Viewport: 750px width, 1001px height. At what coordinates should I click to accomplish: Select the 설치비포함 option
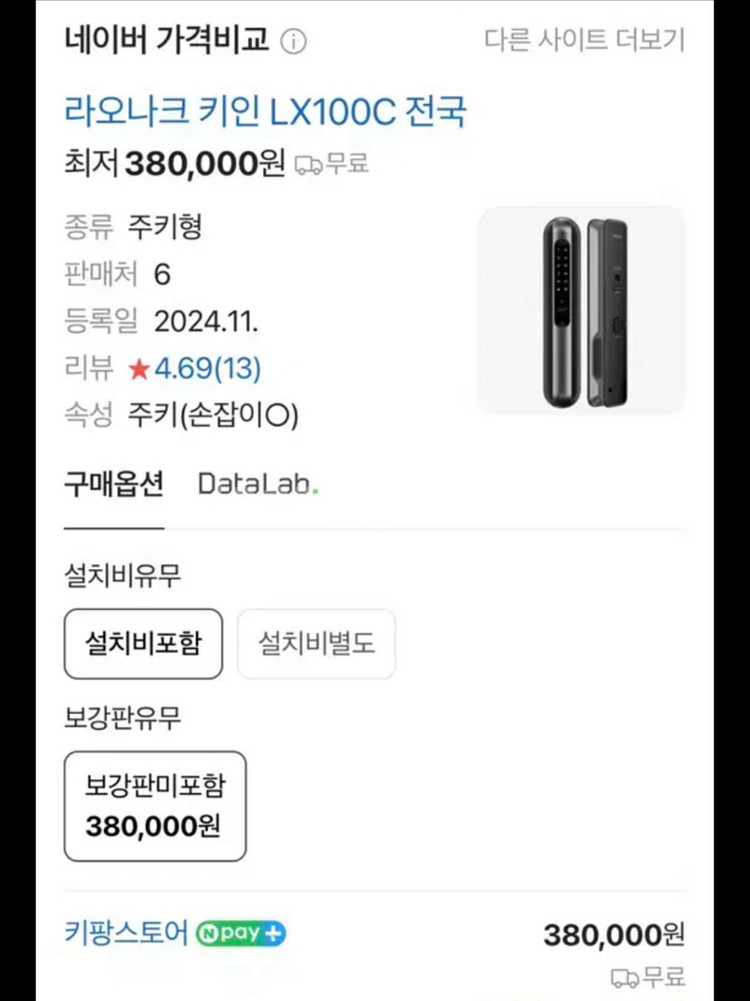pyautogui.click(x=143, y=643)
